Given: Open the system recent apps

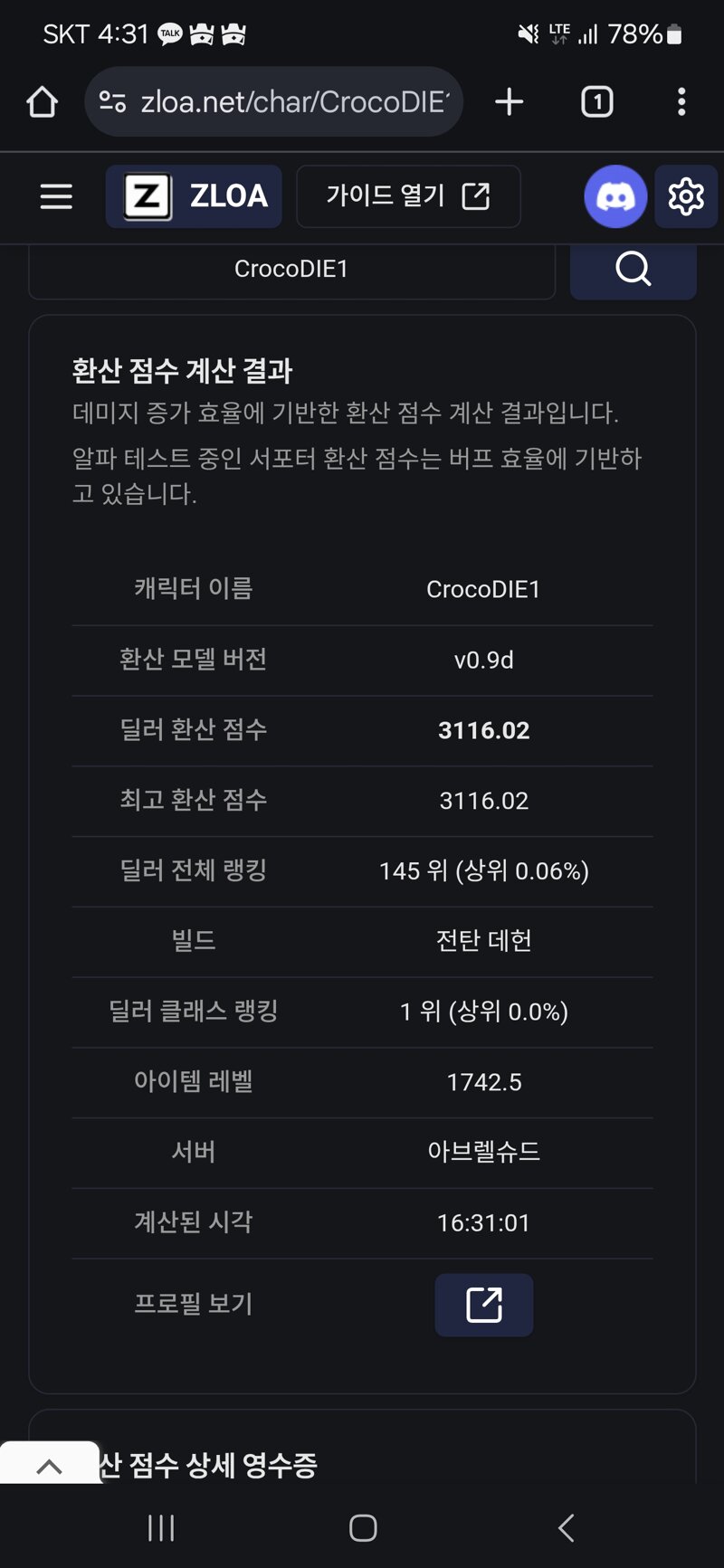Looking at the screenshot, I should point(161,1528).
